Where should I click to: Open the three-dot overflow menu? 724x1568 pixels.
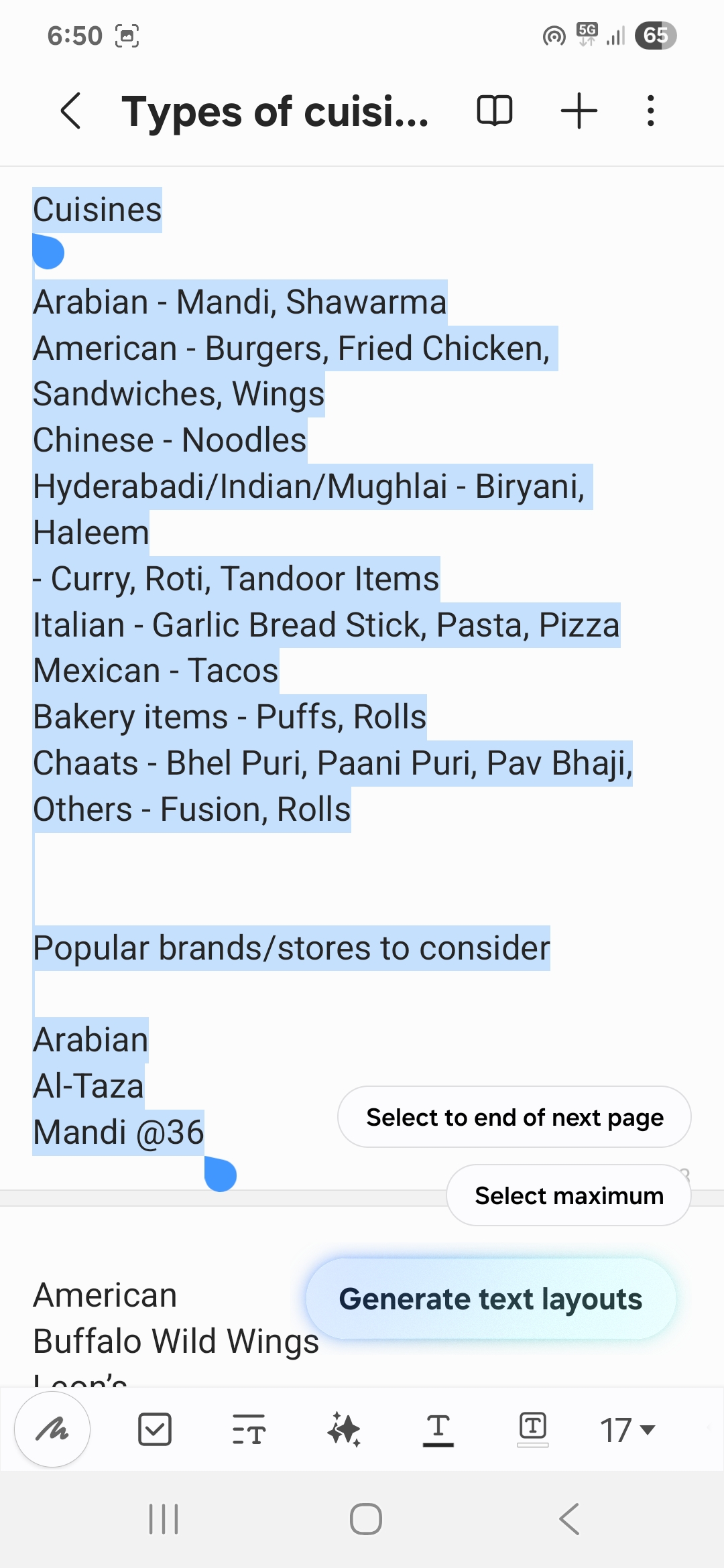point(650,111)
